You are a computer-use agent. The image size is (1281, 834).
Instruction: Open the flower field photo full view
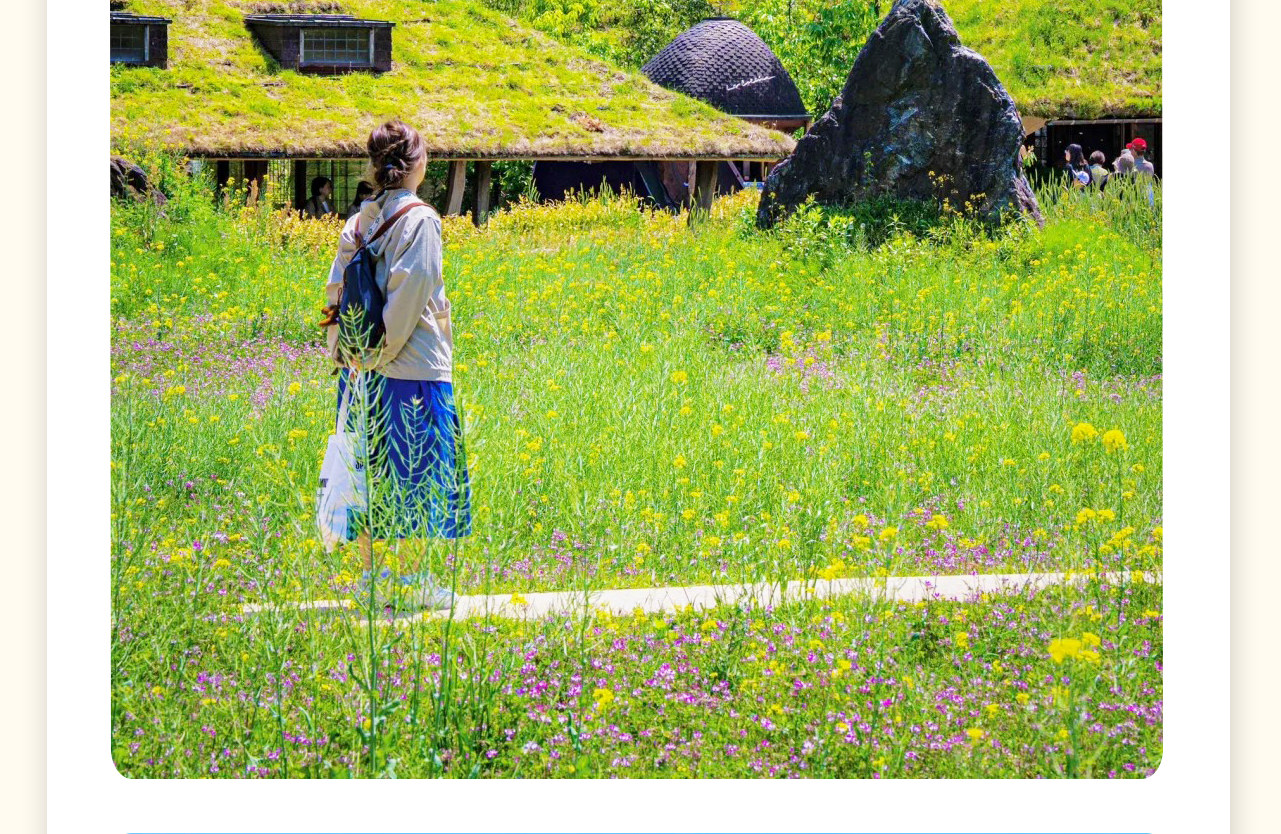click(x=636, y=389)
